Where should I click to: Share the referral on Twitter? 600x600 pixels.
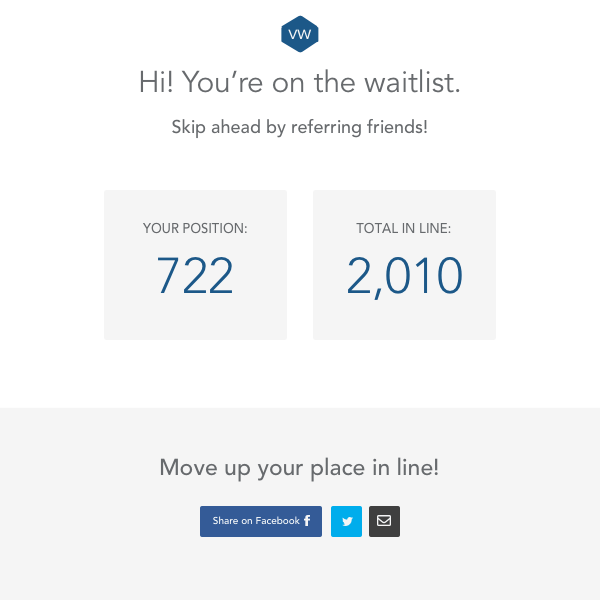(346, 521)
